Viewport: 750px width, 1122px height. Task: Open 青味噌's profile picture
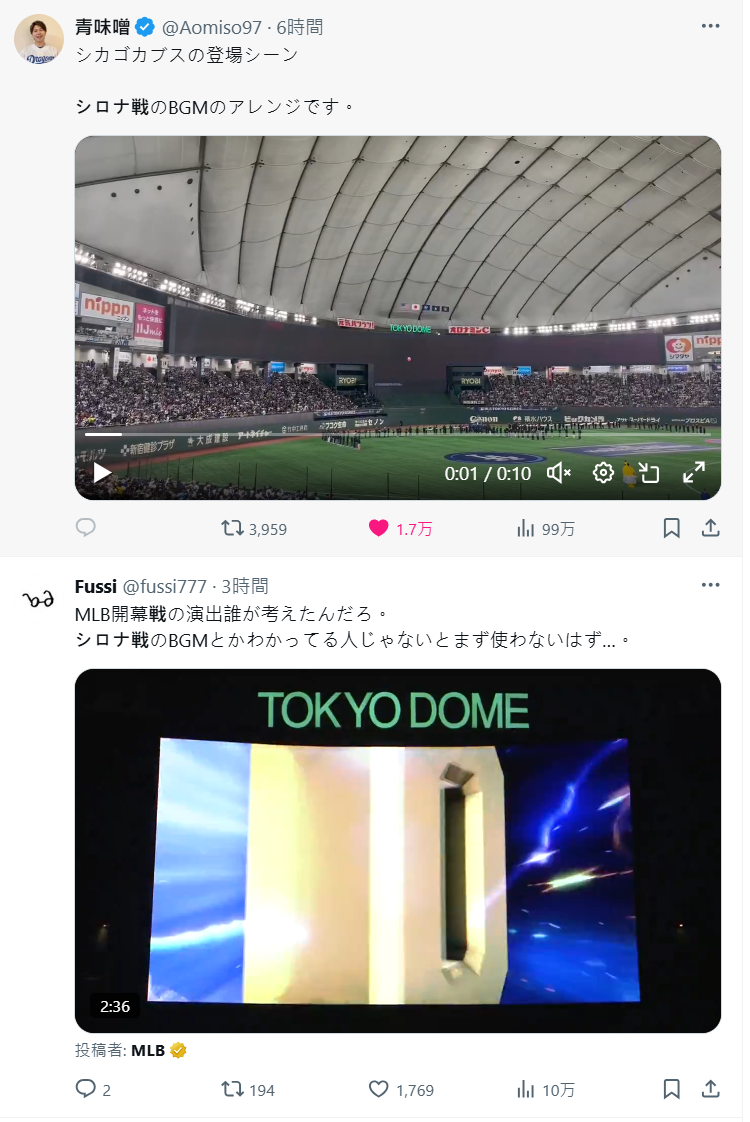click(x=39, y=40)
